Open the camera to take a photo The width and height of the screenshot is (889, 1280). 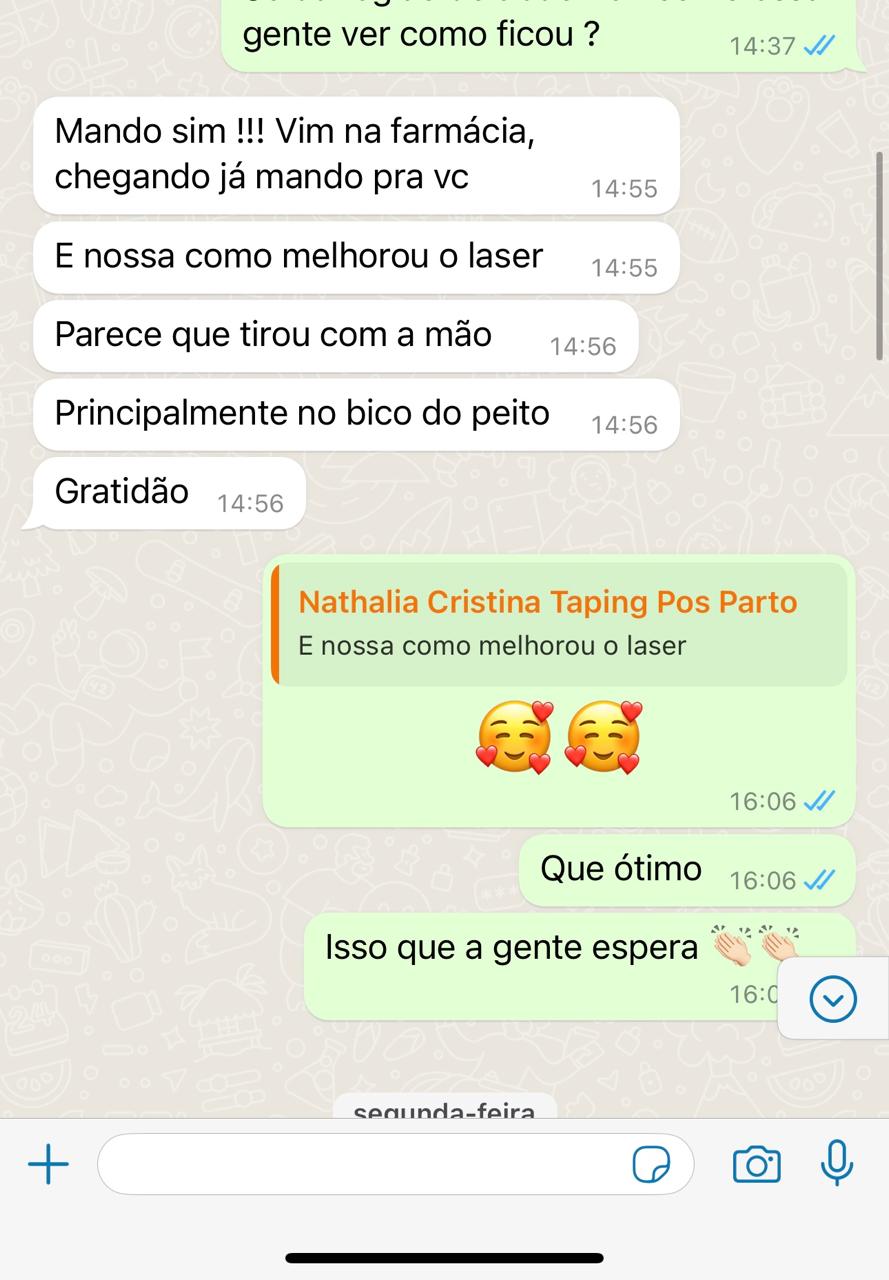[756, 1165]
